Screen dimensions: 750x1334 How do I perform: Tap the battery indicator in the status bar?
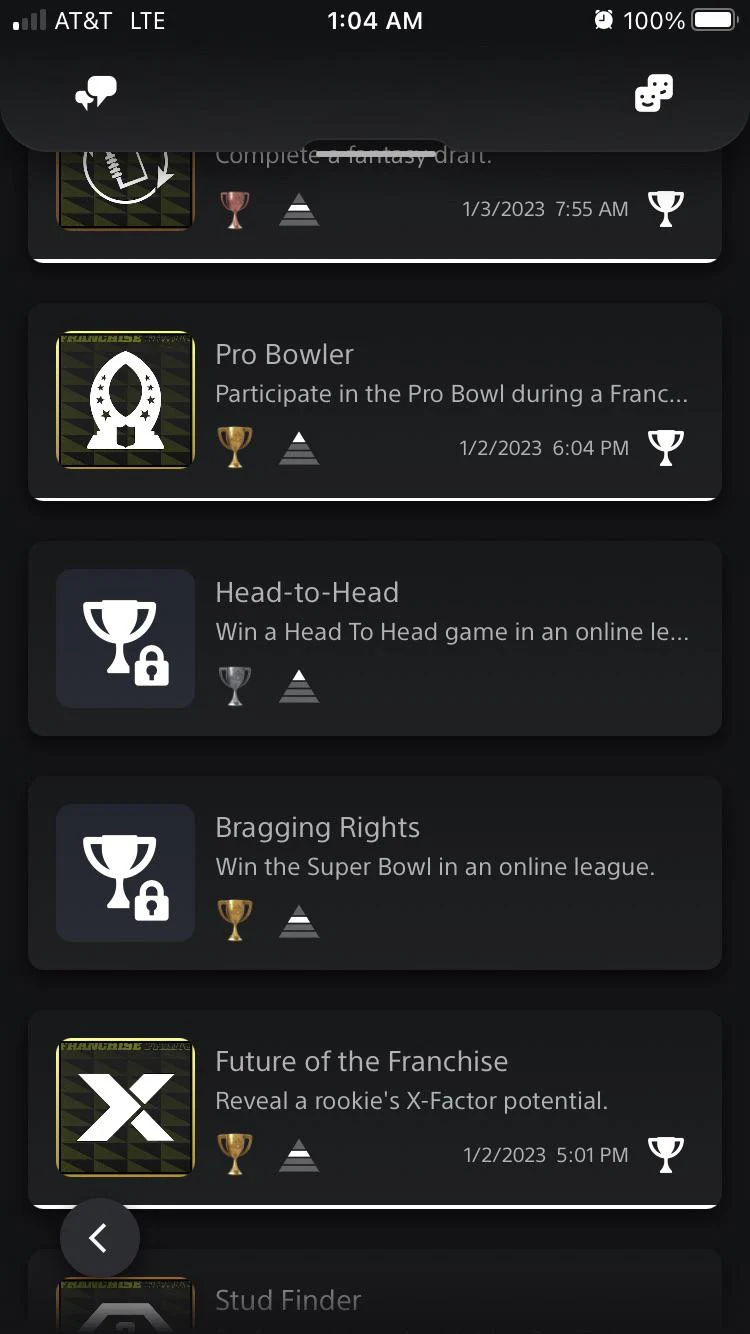[x=712, y=19]
